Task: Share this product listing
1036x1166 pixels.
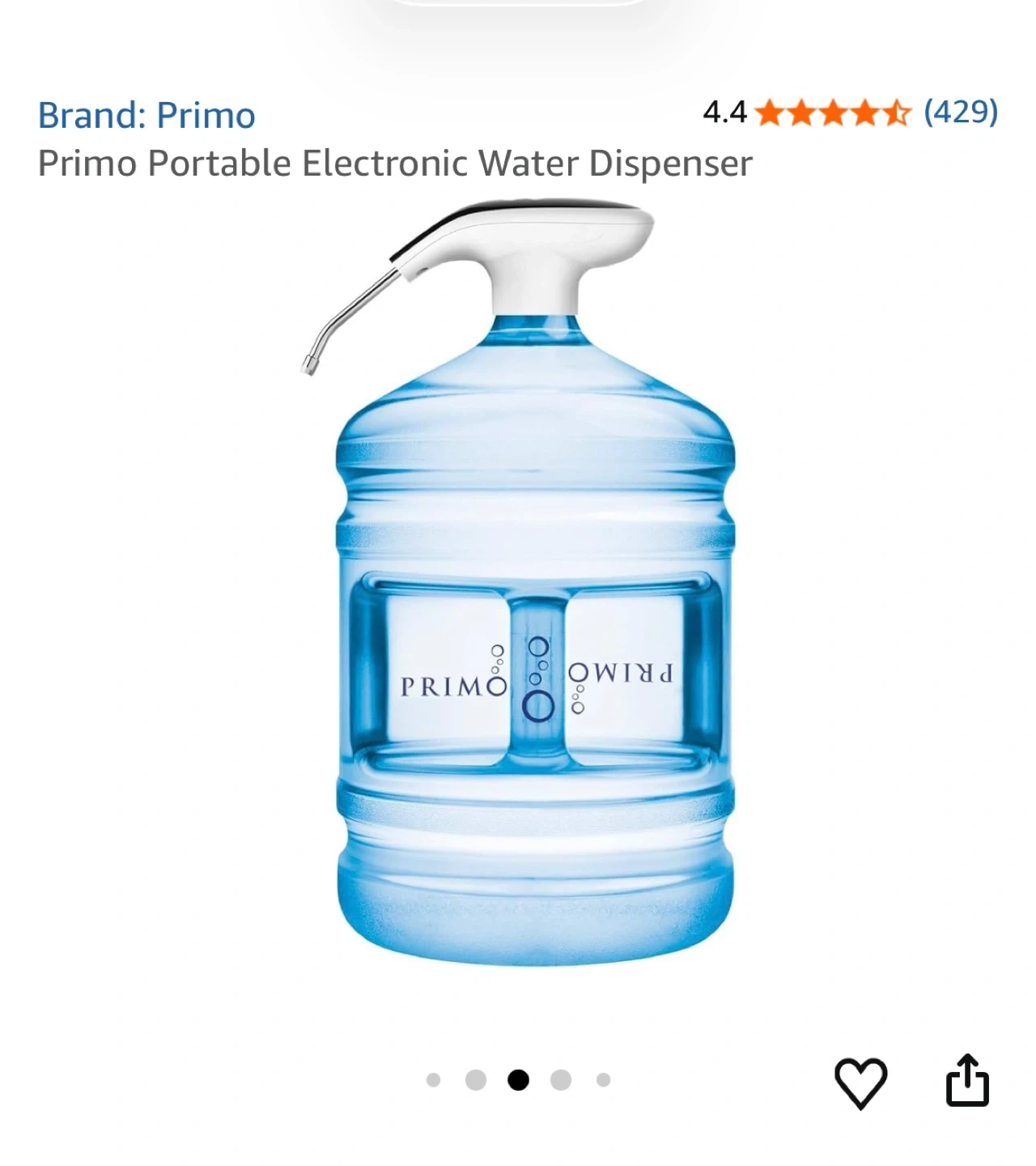Action: coord(968,1079)
